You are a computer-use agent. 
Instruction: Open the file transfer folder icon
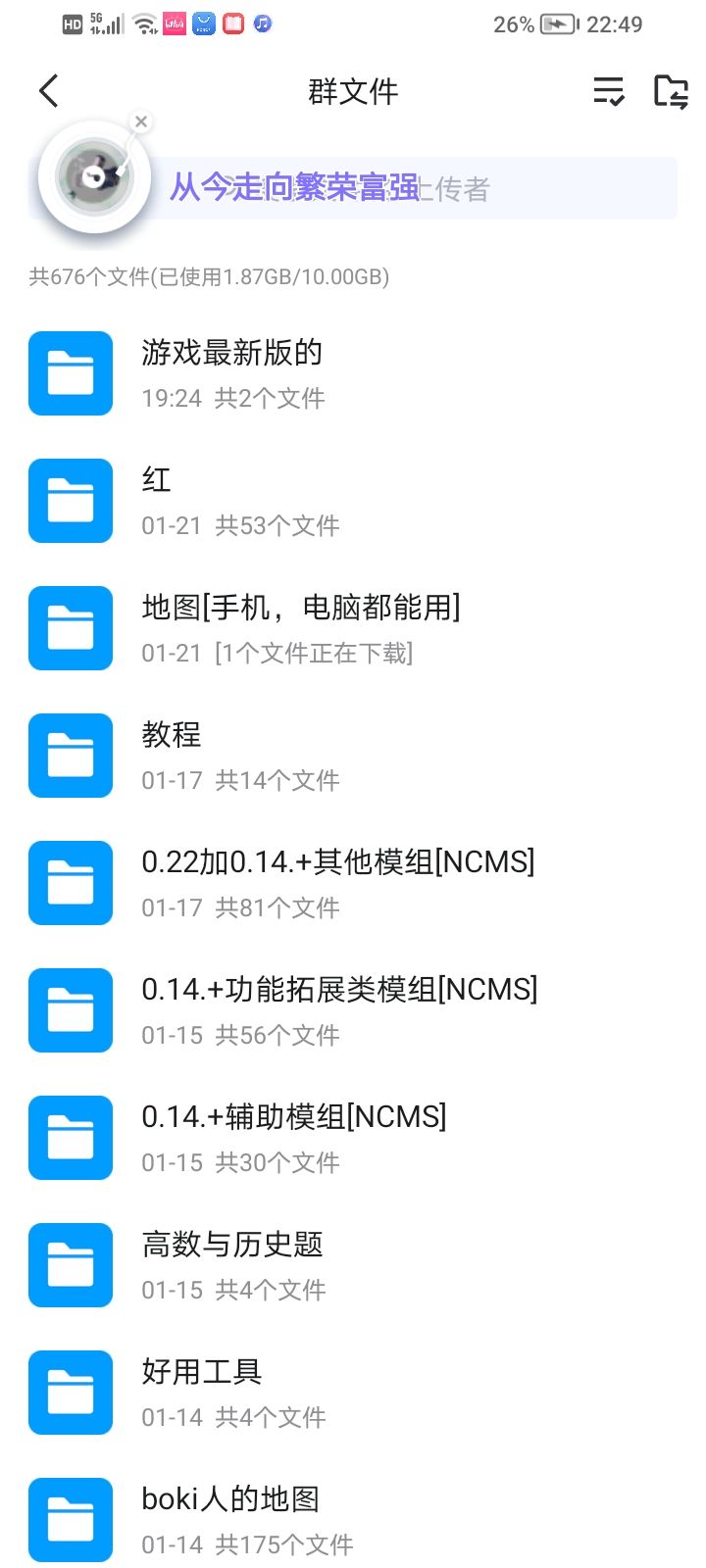[671, 91]
